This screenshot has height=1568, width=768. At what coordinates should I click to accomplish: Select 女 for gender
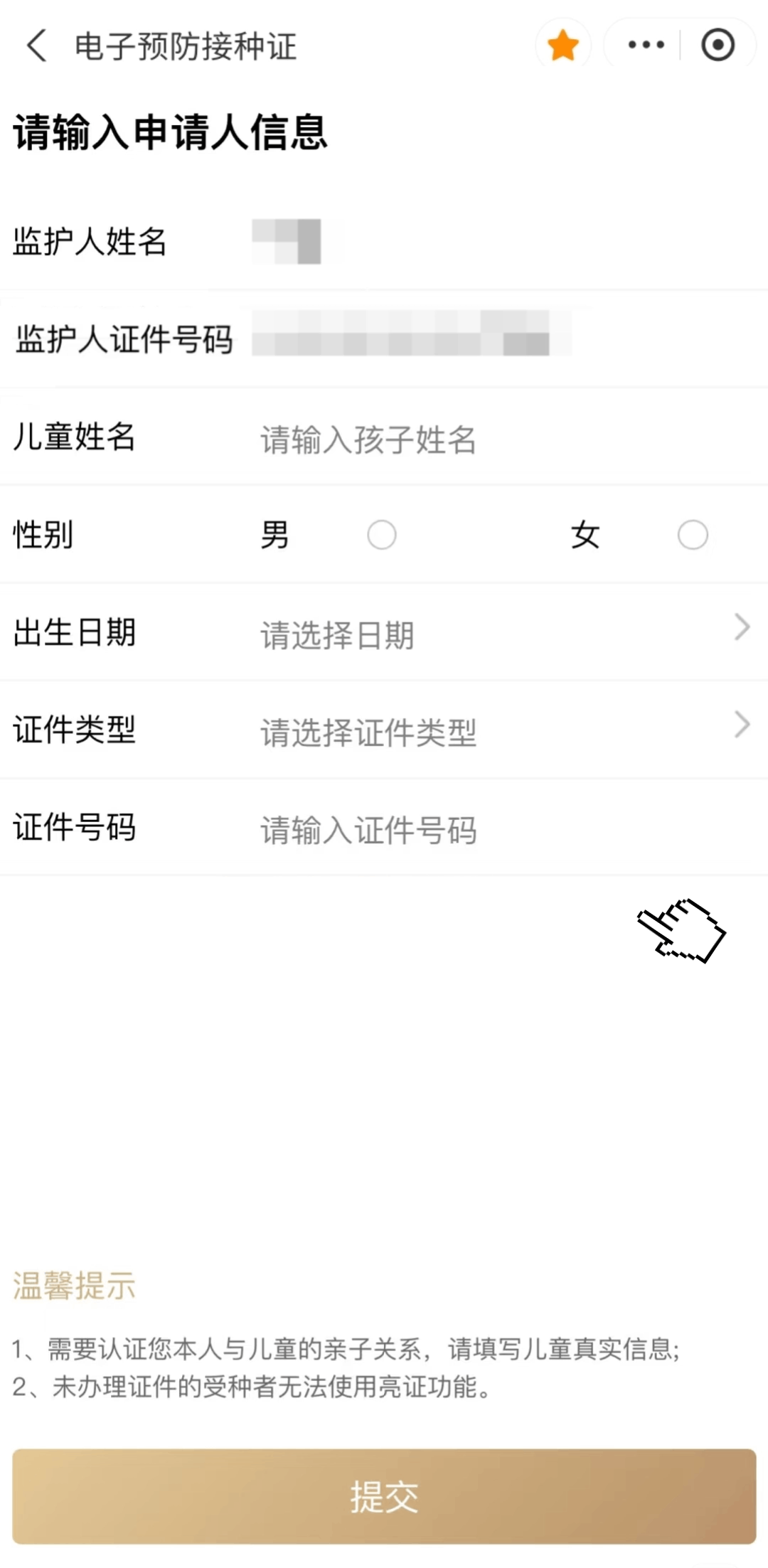(693, 535)
